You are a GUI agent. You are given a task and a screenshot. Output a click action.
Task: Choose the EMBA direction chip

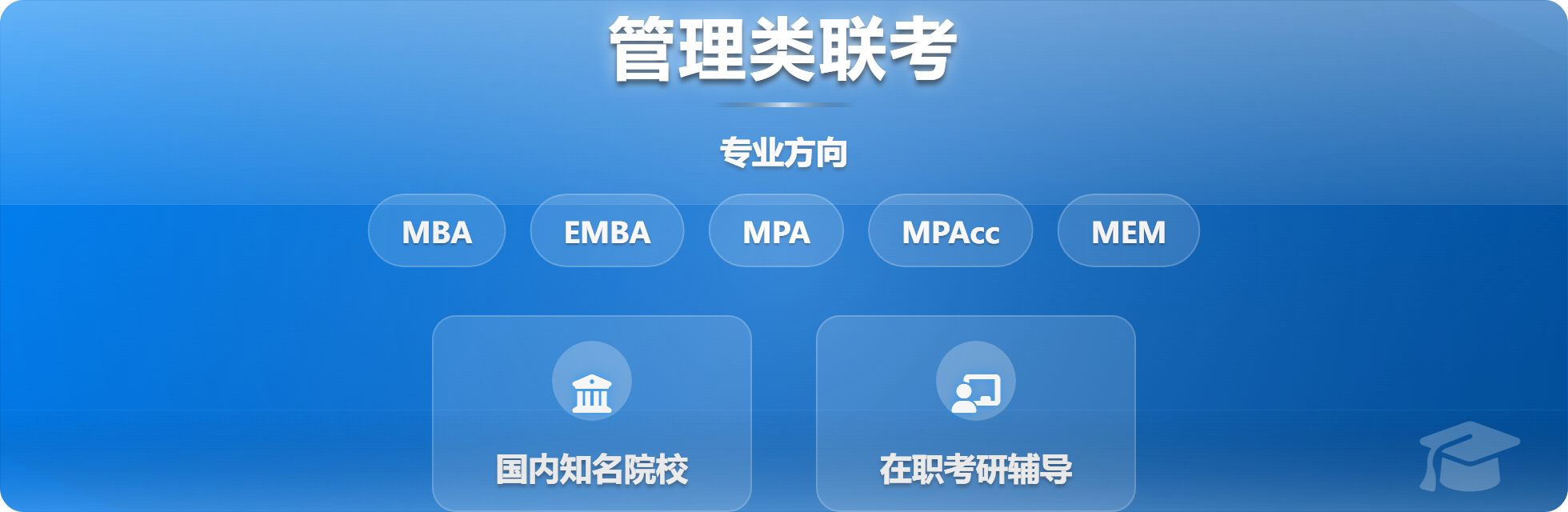(x=607, y=231)
